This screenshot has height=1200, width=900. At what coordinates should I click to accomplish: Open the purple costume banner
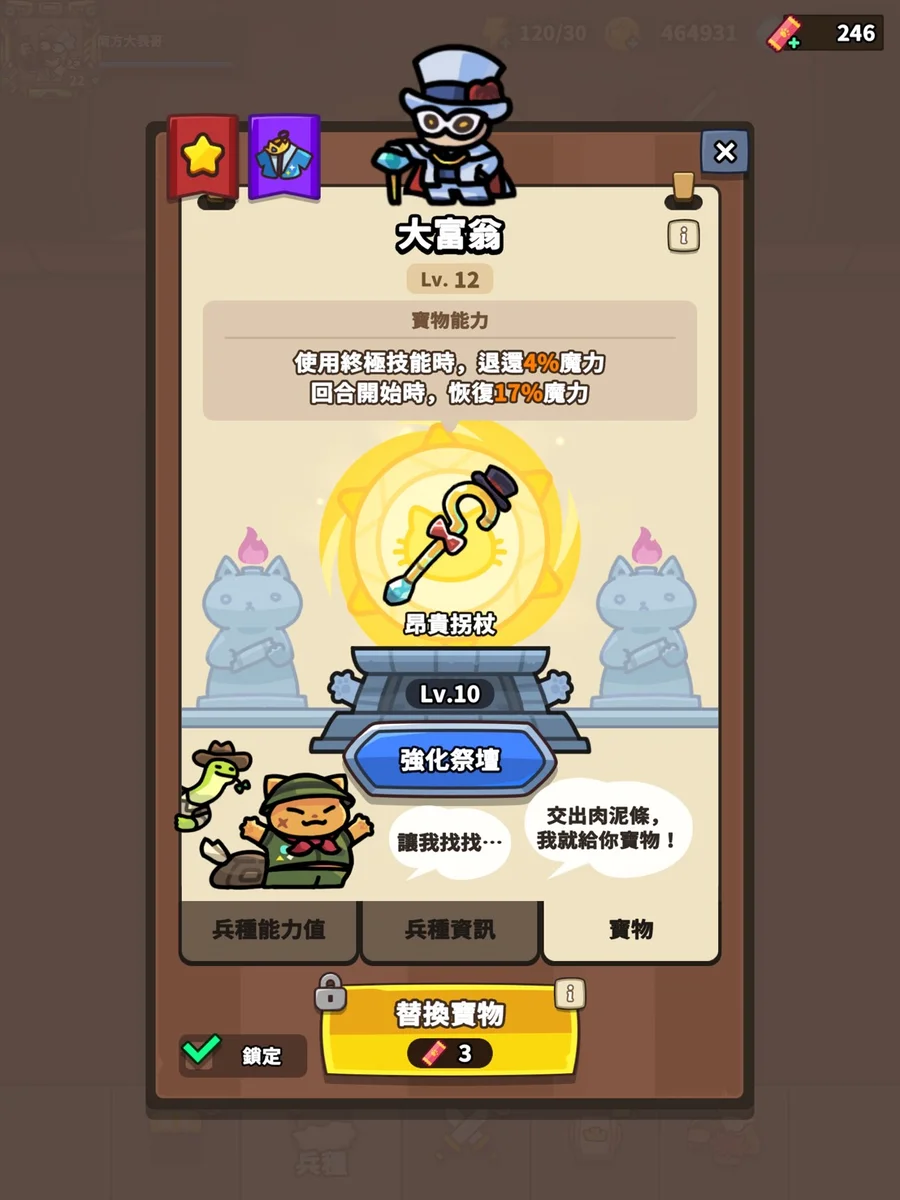tap(284, 157)
